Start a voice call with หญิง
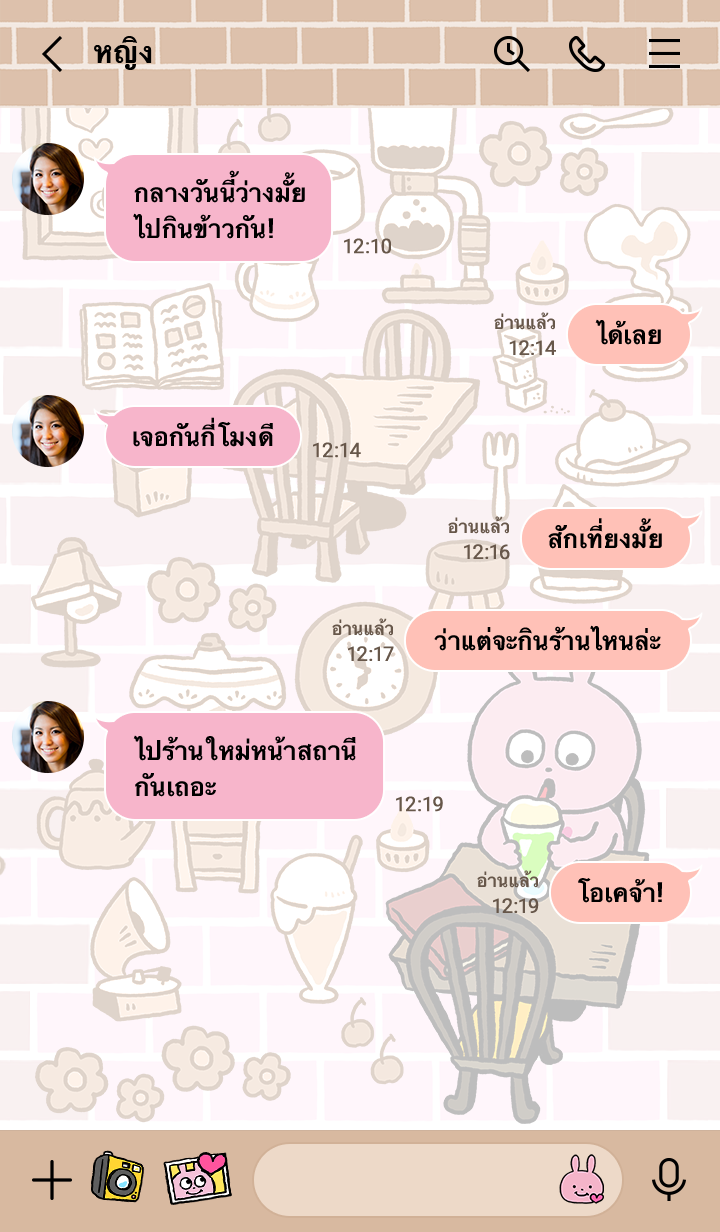The height and width of the screenshot is (1232, 720). 587,54
